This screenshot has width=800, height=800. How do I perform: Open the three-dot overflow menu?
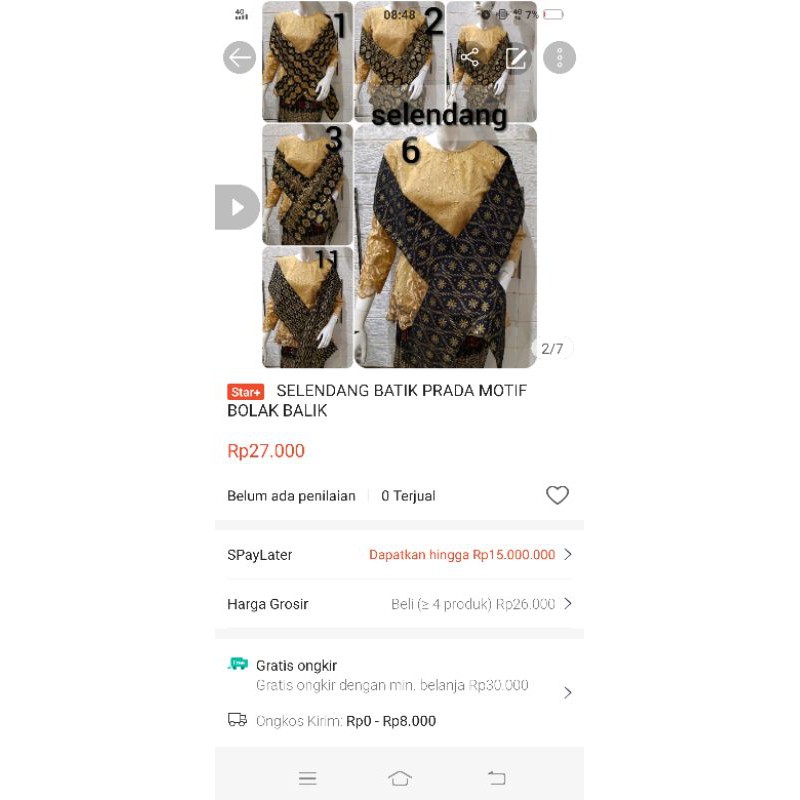pyautogui.click(x=559, y=58)
